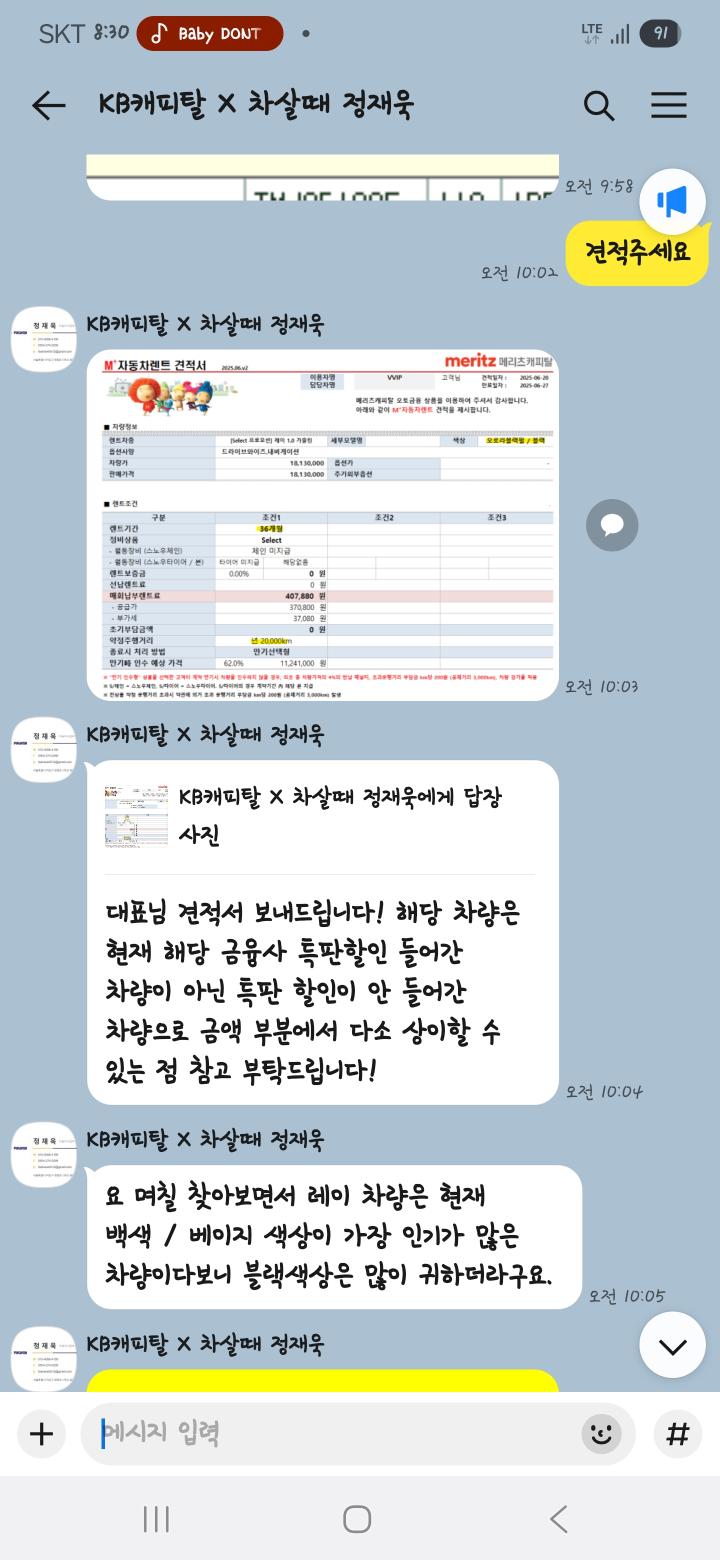Jump to the replied photo message

point(320,815)
